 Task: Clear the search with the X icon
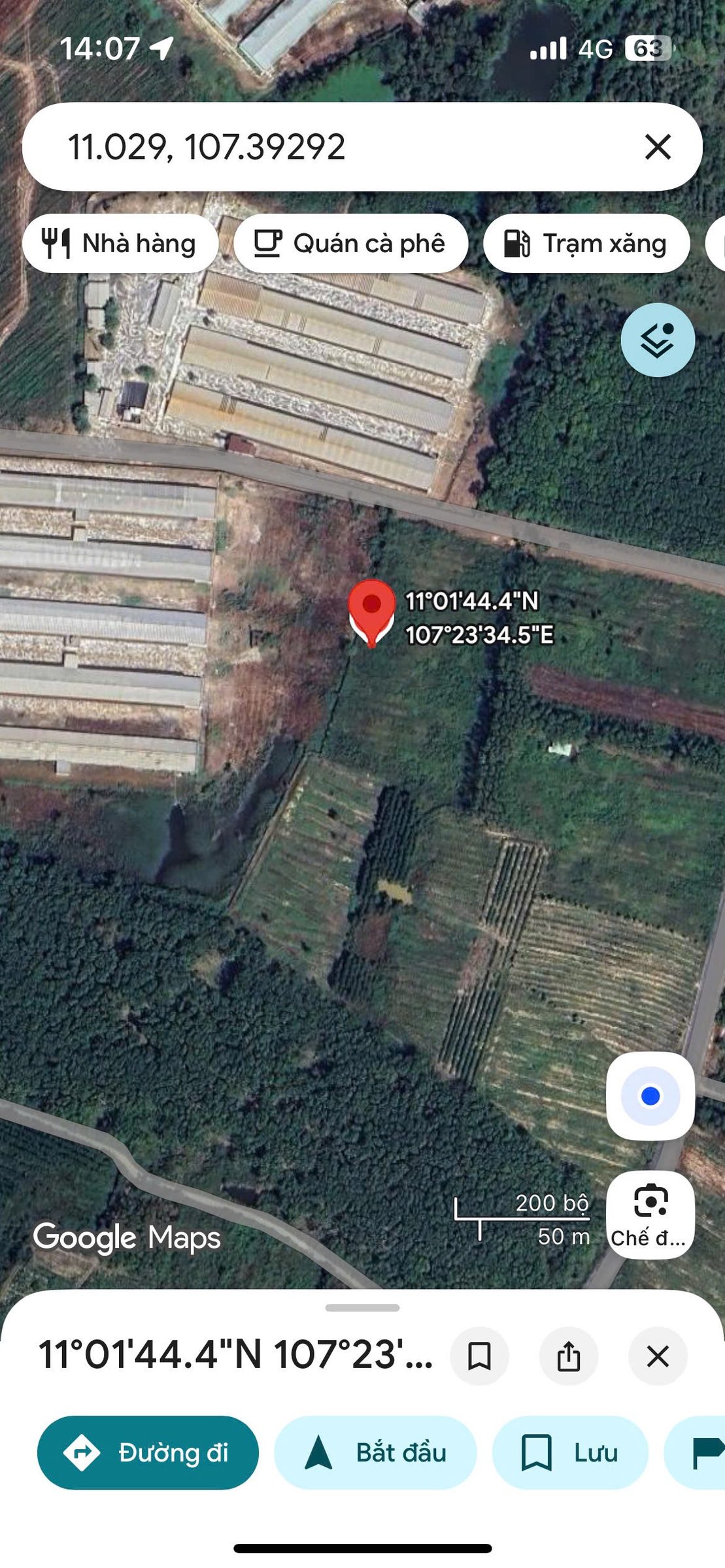pos(658,146)
